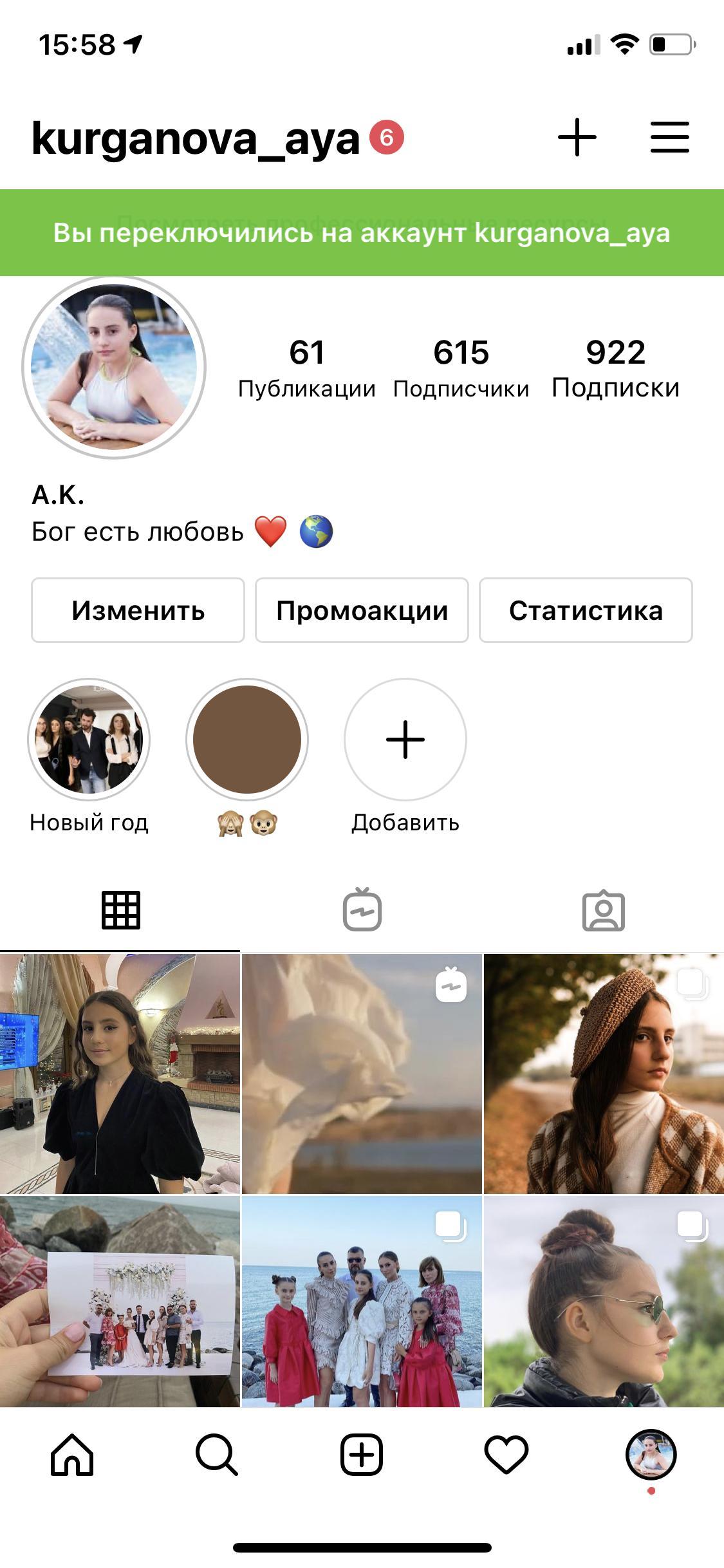Image resolution: width=724 pixels, height=1568 pixels.
Task: Open Промоакции promotions
Action: click(362, 610)
